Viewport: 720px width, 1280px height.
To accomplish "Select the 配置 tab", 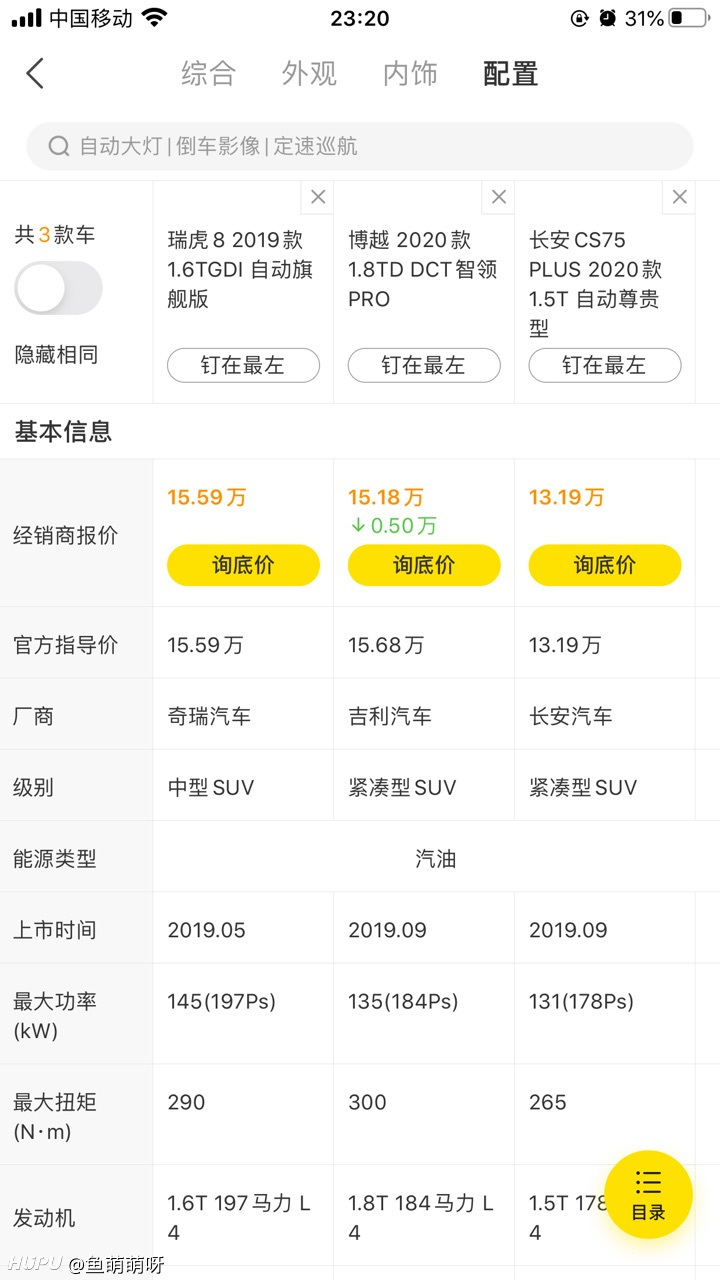I will (x=511, y=73).
